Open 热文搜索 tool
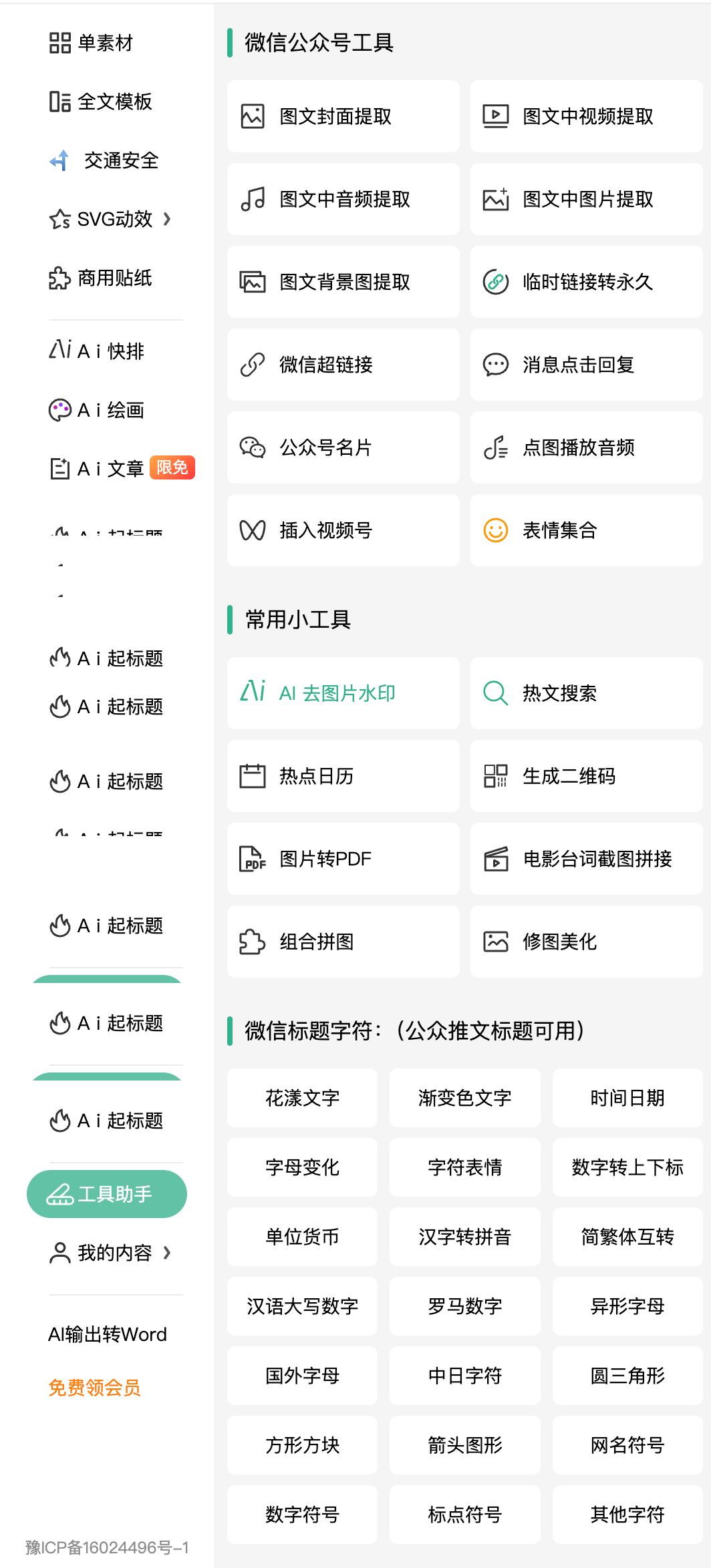This screenshot has height=1568, width=711. coord(586,693)
